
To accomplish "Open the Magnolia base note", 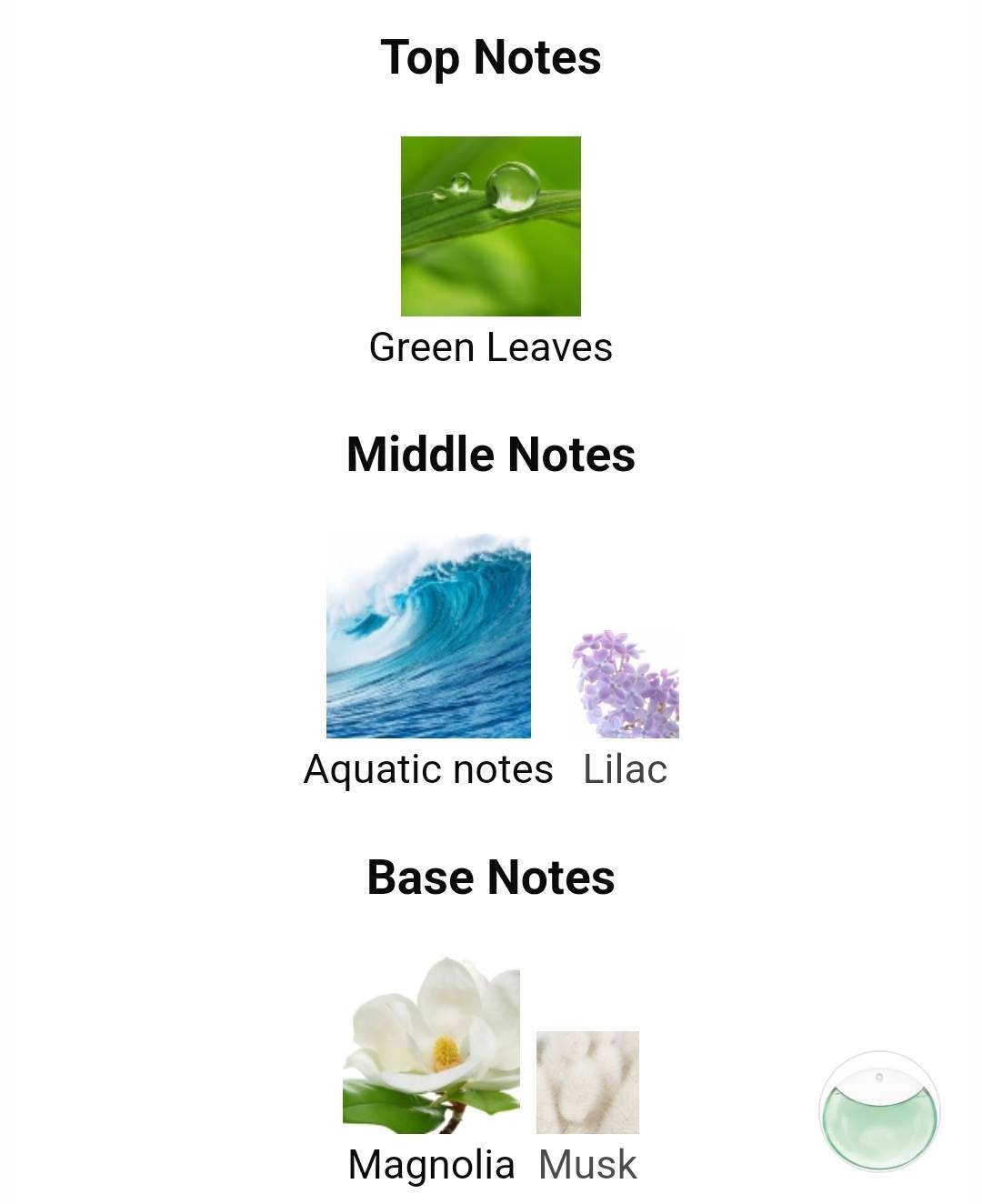I will point(431,1046).
